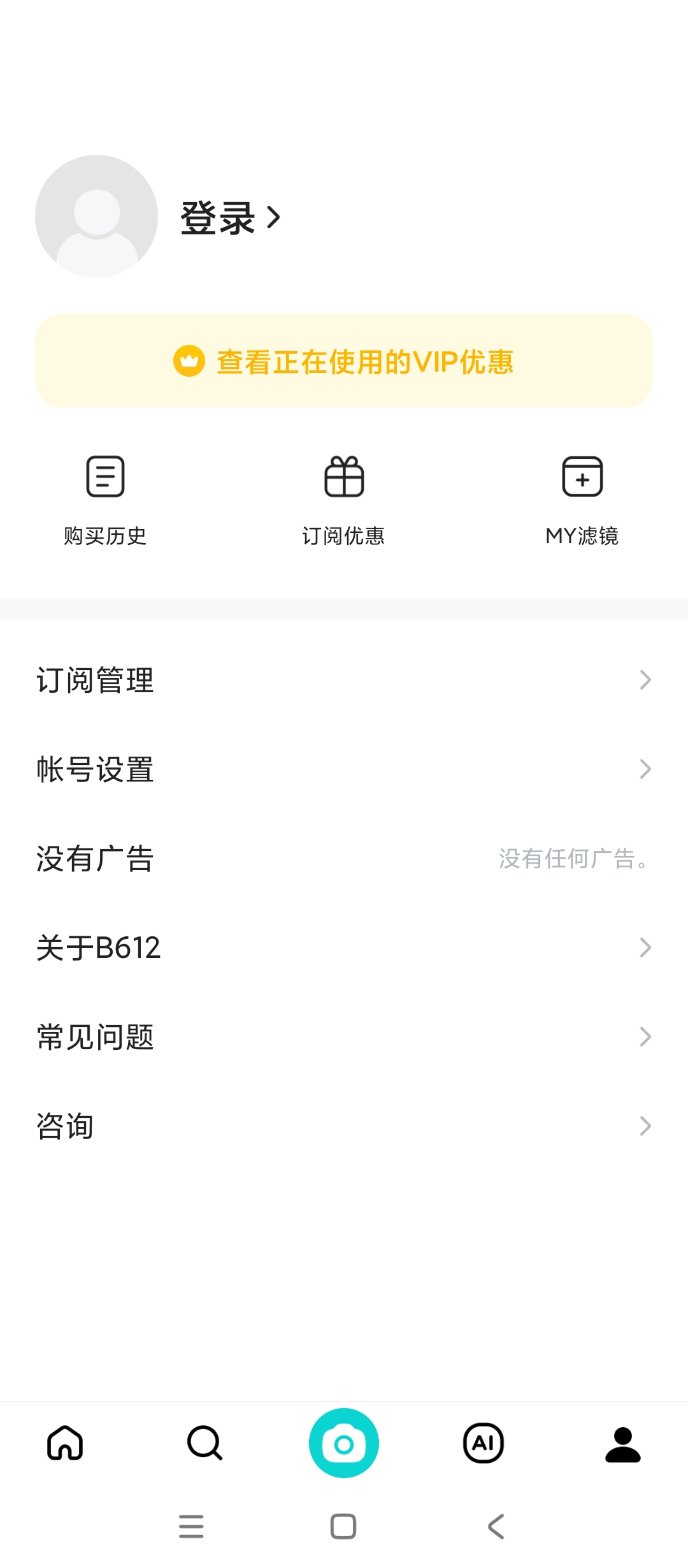Switch to the AI tab

(x=484, y=1443)
